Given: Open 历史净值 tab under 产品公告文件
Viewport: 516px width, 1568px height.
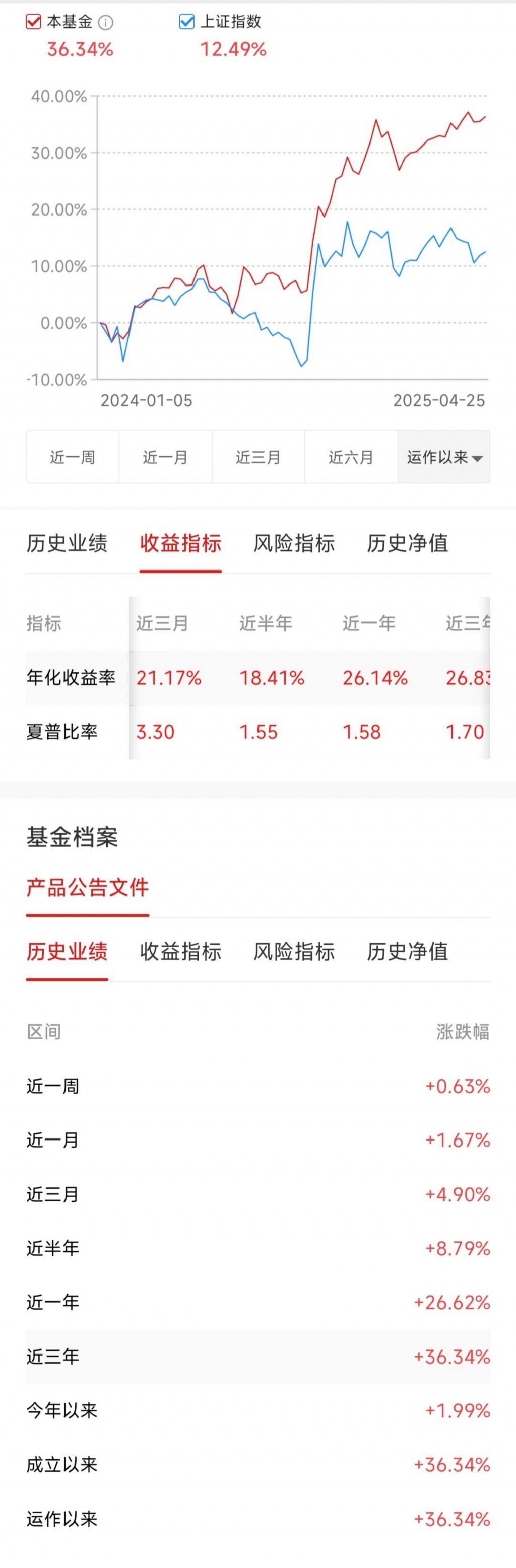Looking at the screenshot, I should pyautogui.click(x=407, y=951).
